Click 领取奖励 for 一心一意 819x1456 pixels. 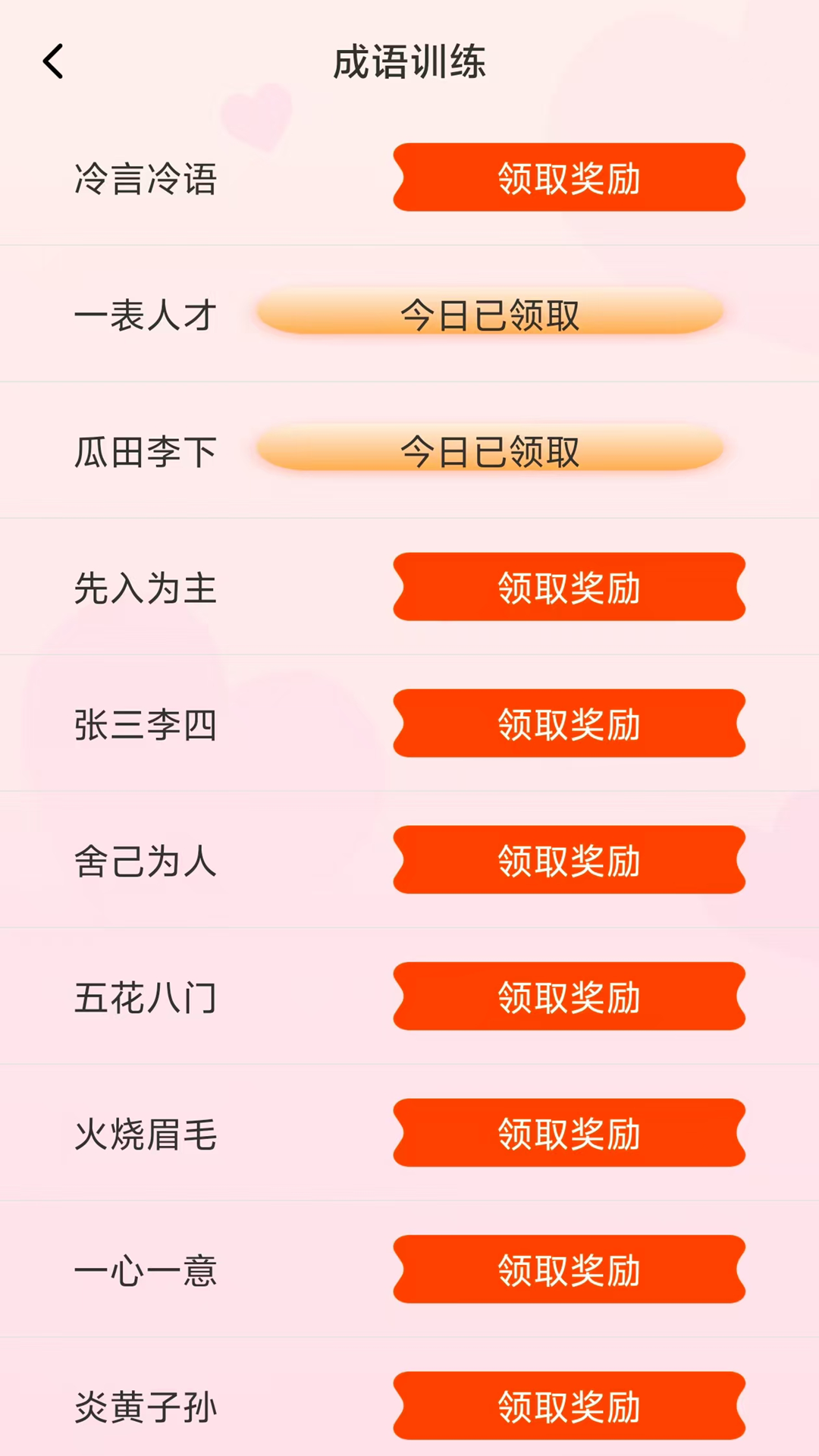[569, 1269]
